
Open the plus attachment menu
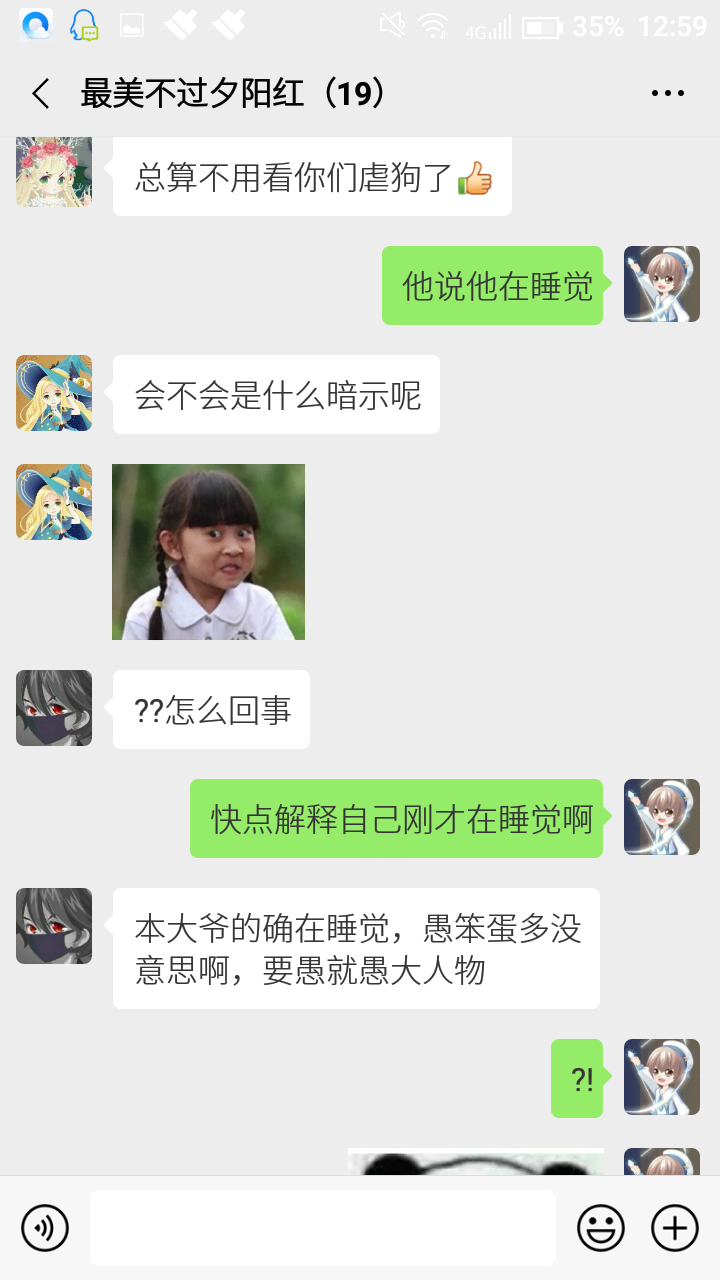coord(675,1227)
